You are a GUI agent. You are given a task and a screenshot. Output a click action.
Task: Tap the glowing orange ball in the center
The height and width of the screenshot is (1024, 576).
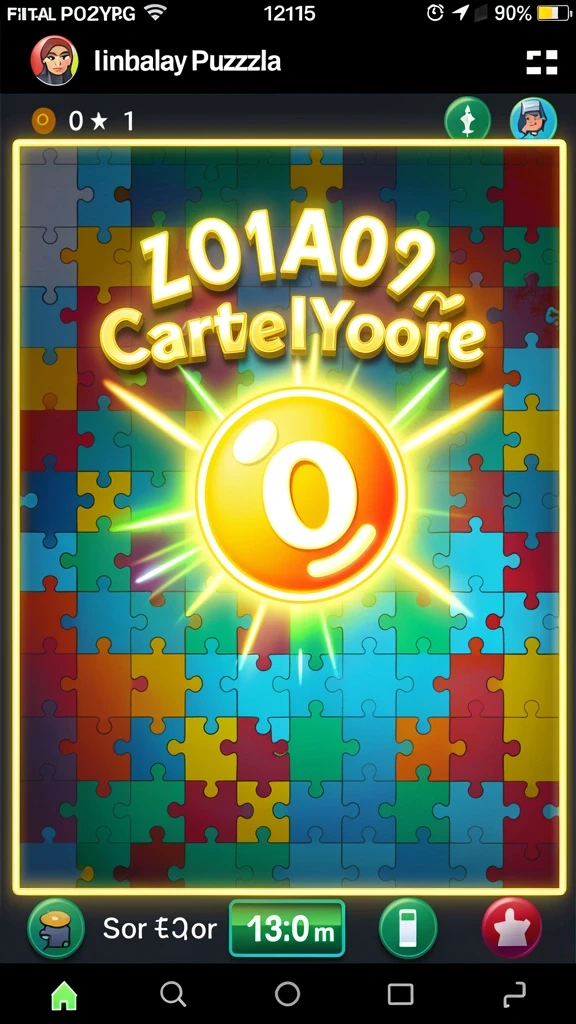[x=301, y=495]
